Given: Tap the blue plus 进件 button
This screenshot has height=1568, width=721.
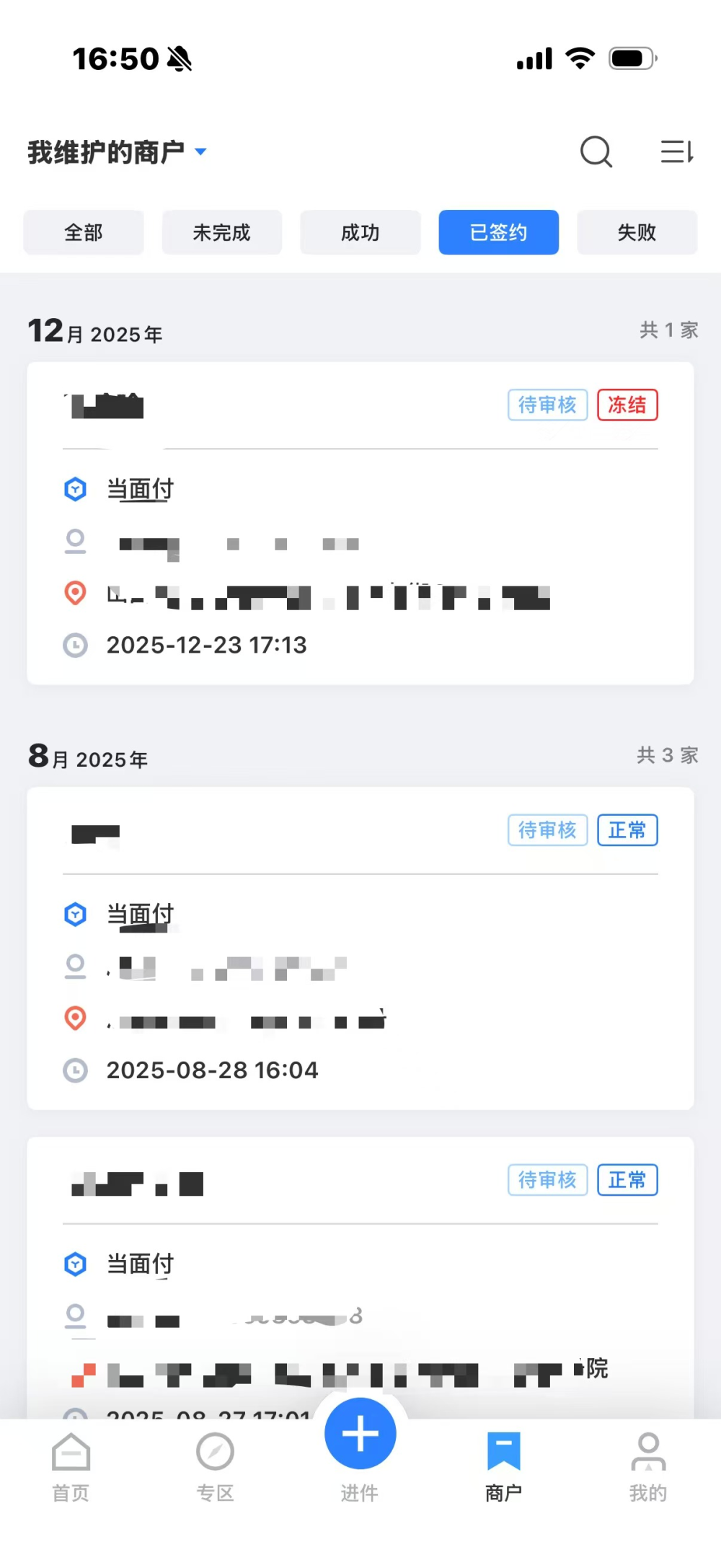Looking at the screenshot, I should (360, 1434).
